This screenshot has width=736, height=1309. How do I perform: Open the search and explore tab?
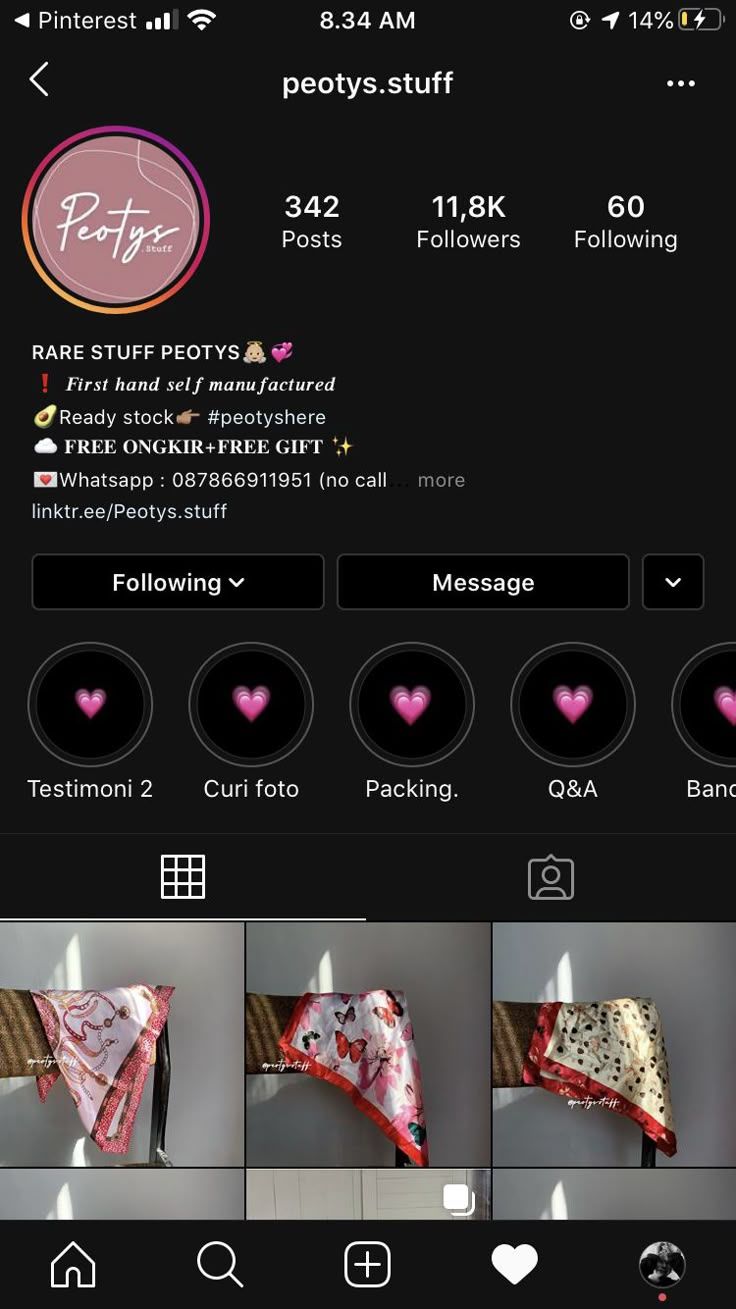coord(219,1265)
